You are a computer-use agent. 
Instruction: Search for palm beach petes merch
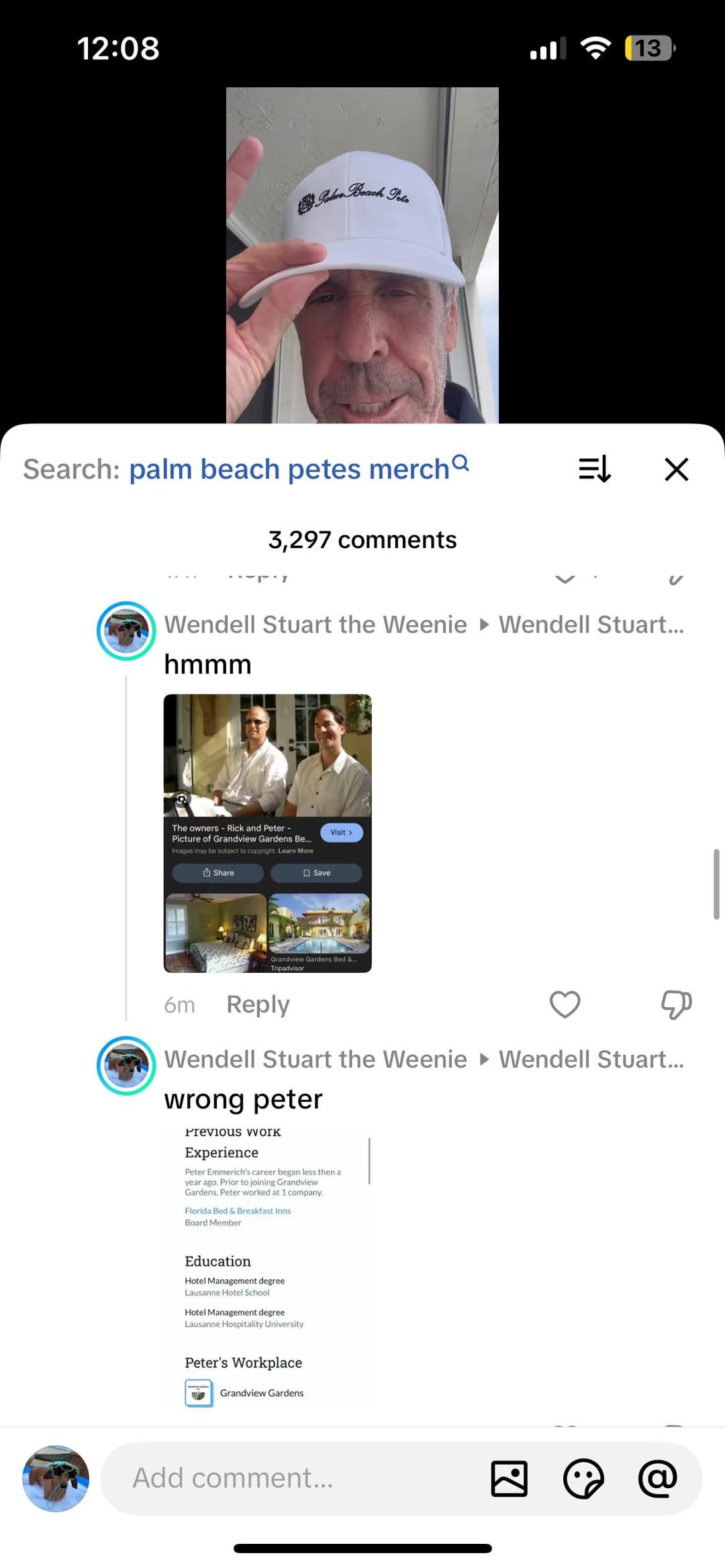point(289,469)
